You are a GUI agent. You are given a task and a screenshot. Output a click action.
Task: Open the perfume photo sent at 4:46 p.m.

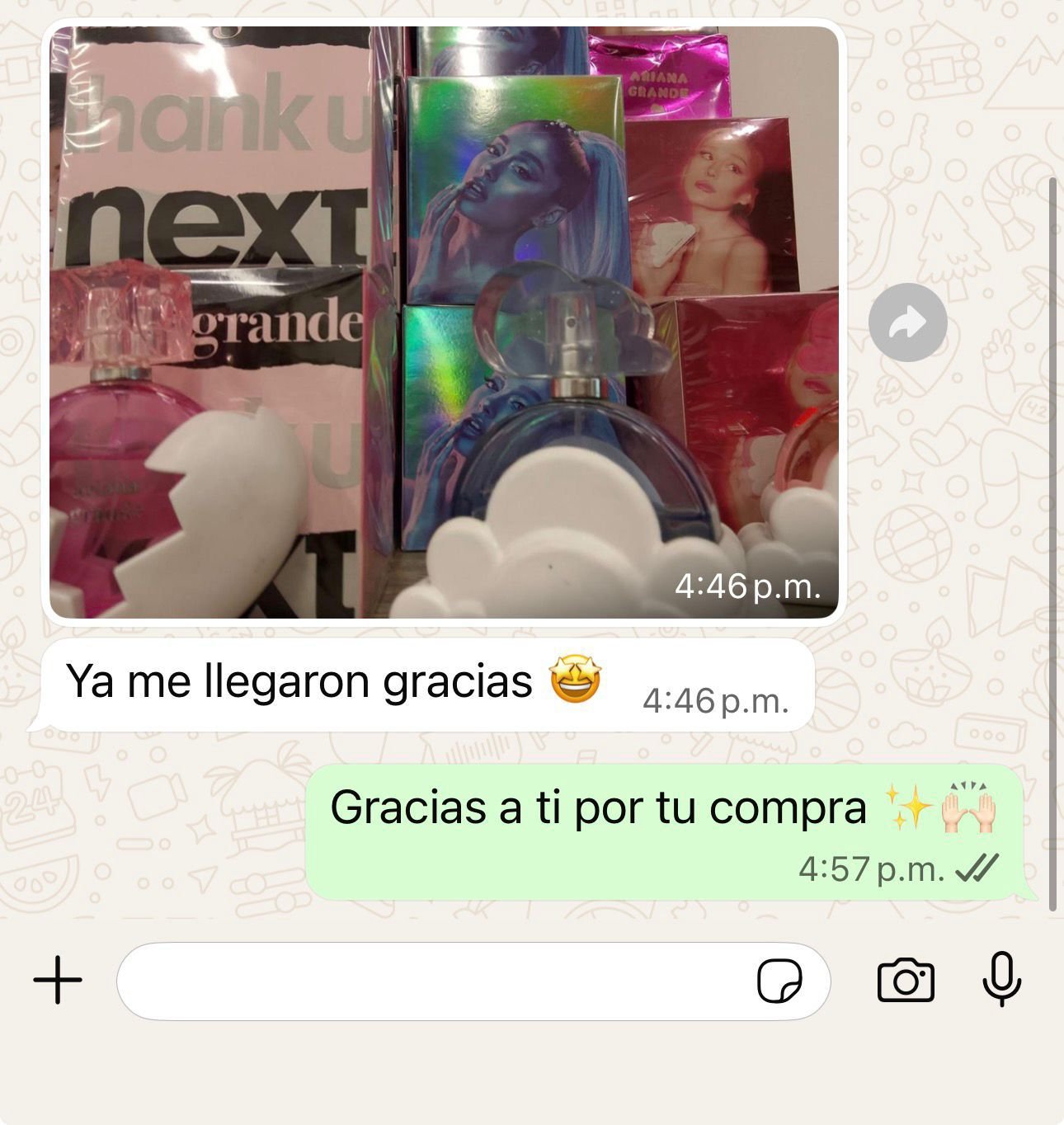pyautogui.click(x=444, y=322)
